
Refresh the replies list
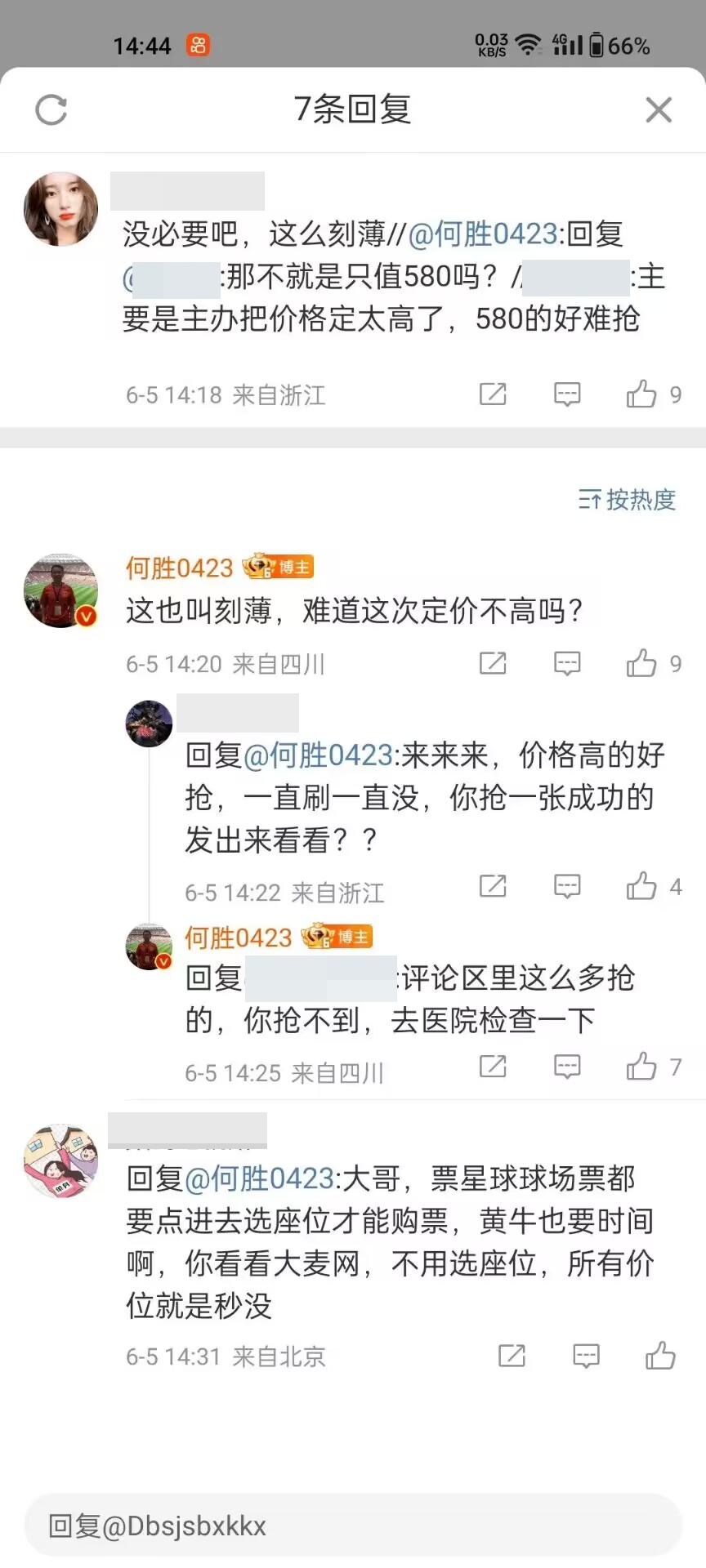click(x=51, y=109)
